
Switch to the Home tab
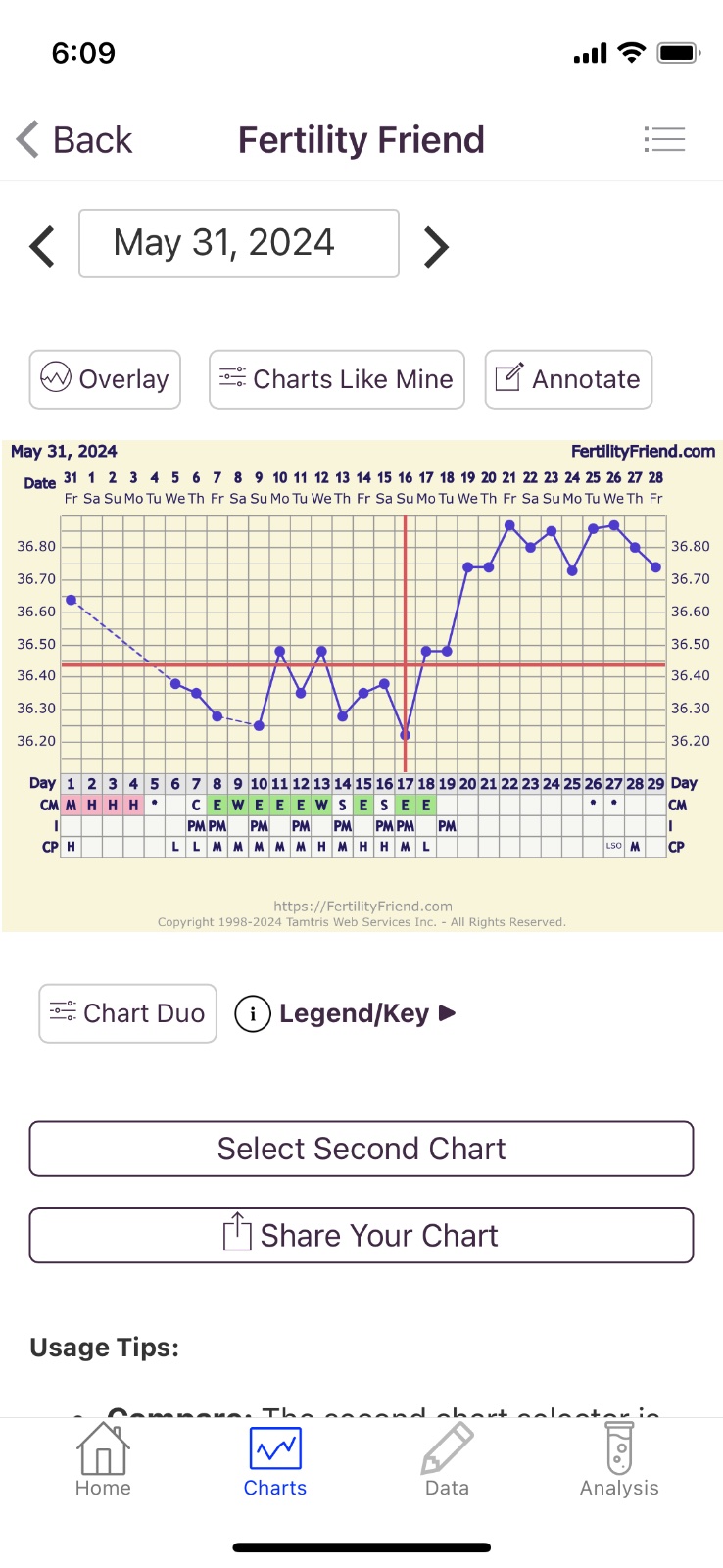pos(103,1462)
